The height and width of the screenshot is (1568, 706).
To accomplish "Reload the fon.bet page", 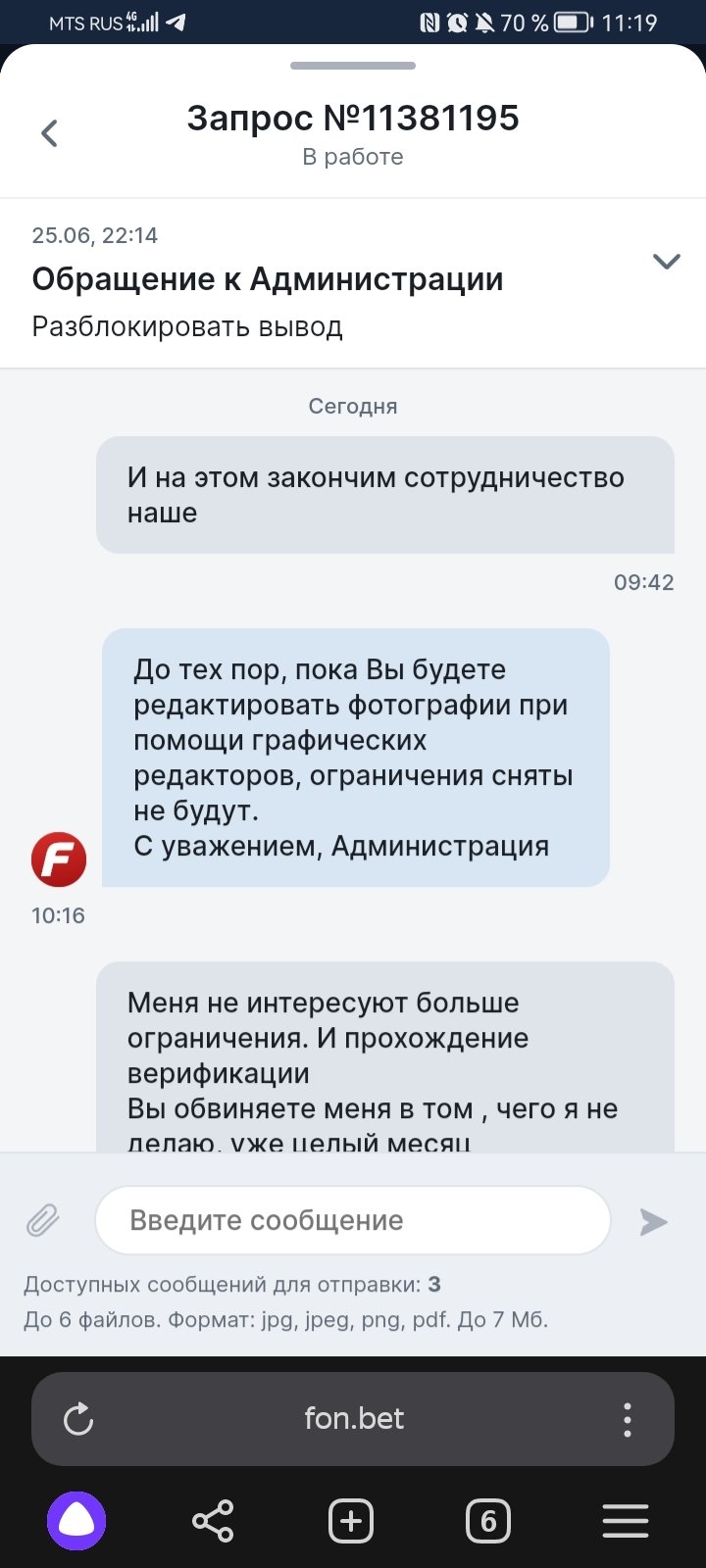I will (x=78, y=1419).
